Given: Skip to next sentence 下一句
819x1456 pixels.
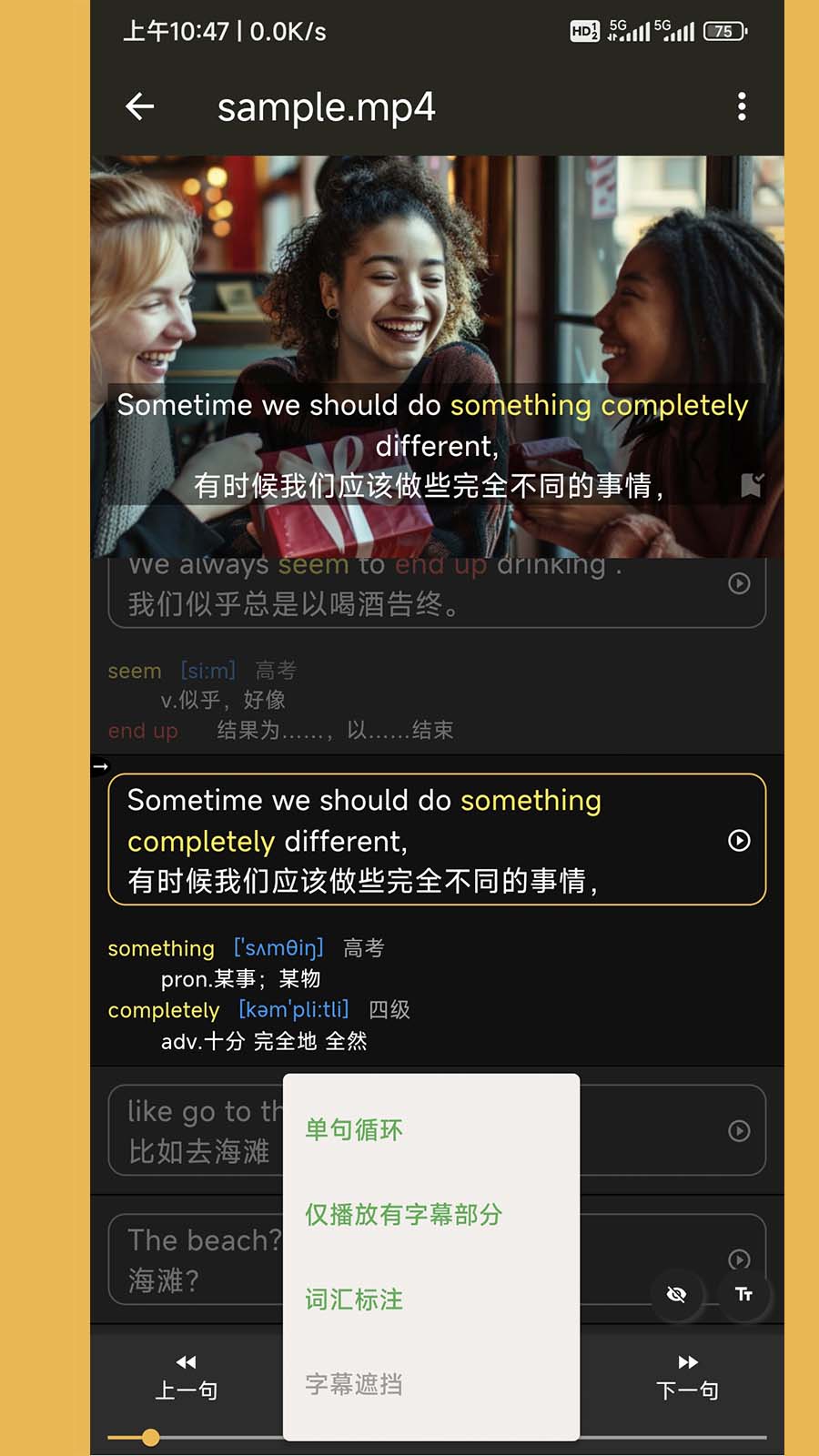Looking at the screenshot, I should [x=688, y=1377].
